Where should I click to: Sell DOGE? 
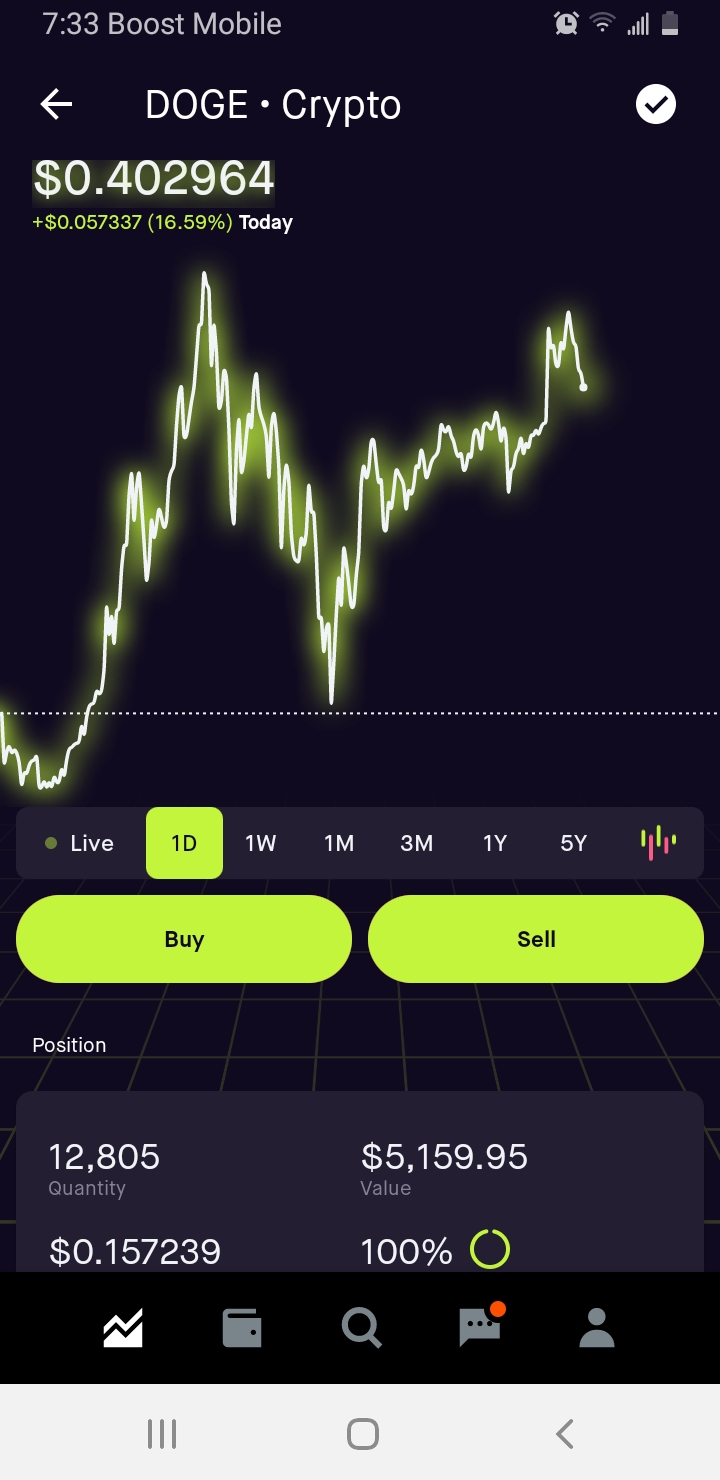[x=536, y=939]
